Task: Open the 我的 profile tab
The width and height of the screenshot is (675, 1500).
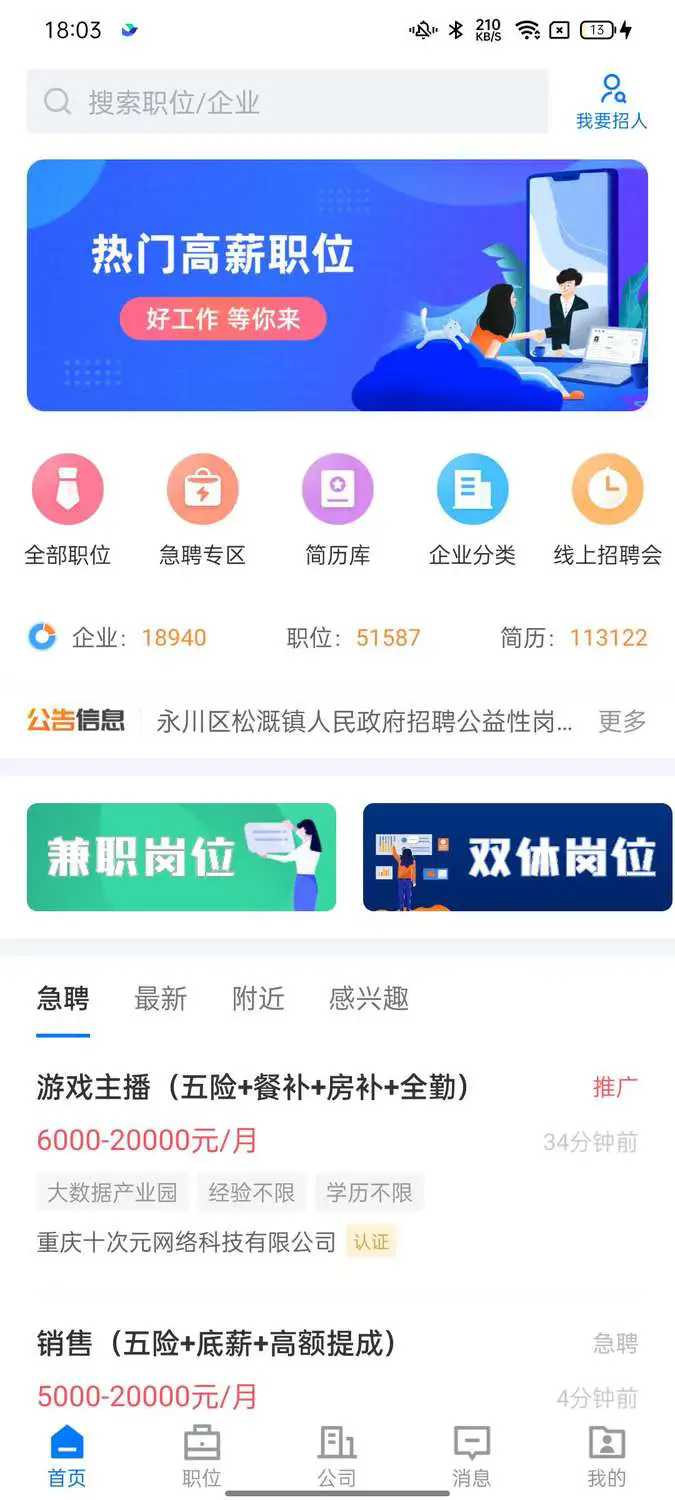Action: [x=606, y=1457]
